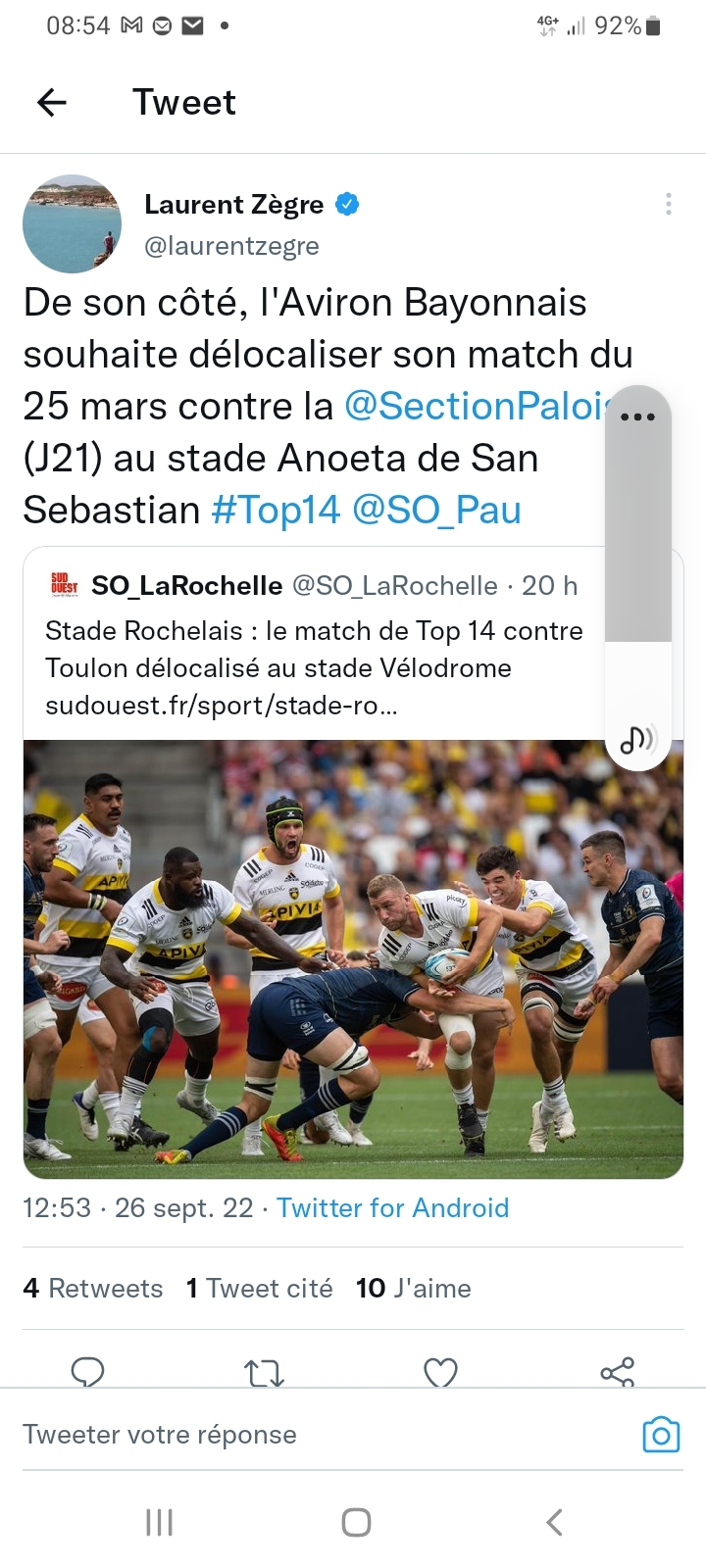Attach a photo with the camera icon
706x1568 pixels.
click(661, 1435)
